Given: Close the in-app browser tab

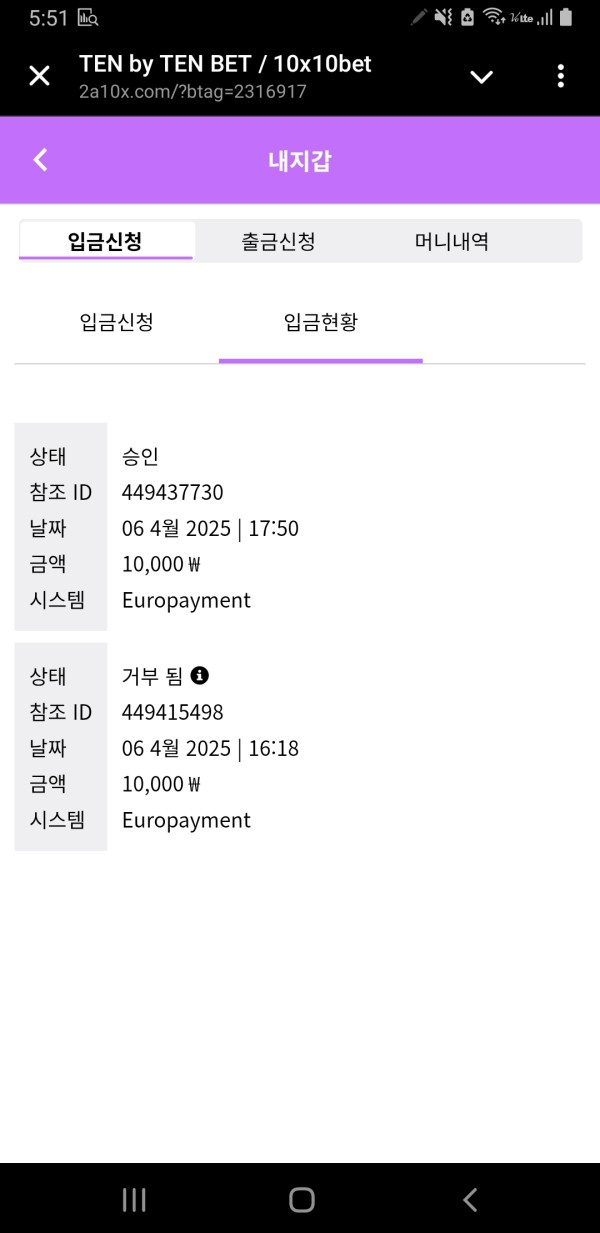Looking at the screenshot, I should pyautogui.click(x=39, y=76).
